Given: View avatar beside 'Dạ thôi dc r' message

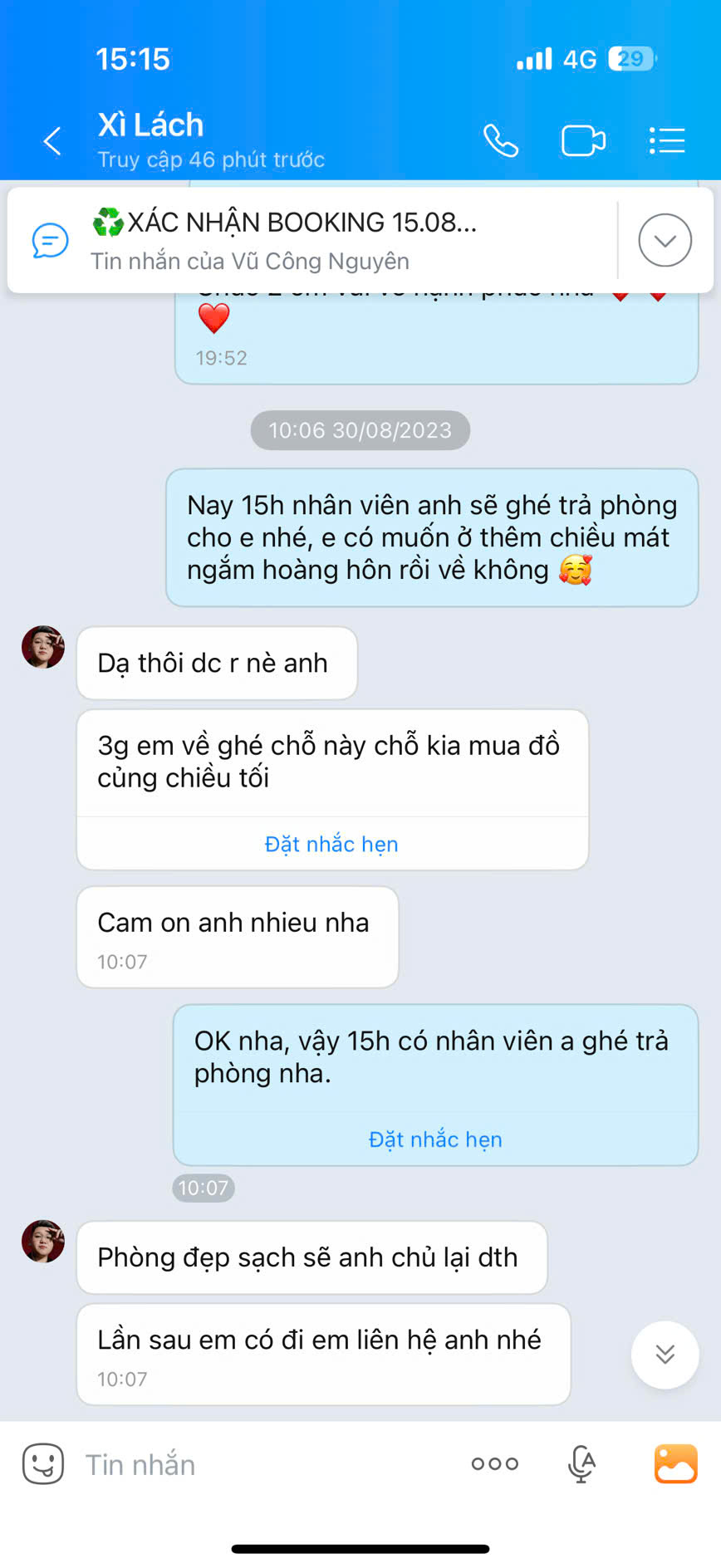Looking at the screenshot, I should coord(43,647).
